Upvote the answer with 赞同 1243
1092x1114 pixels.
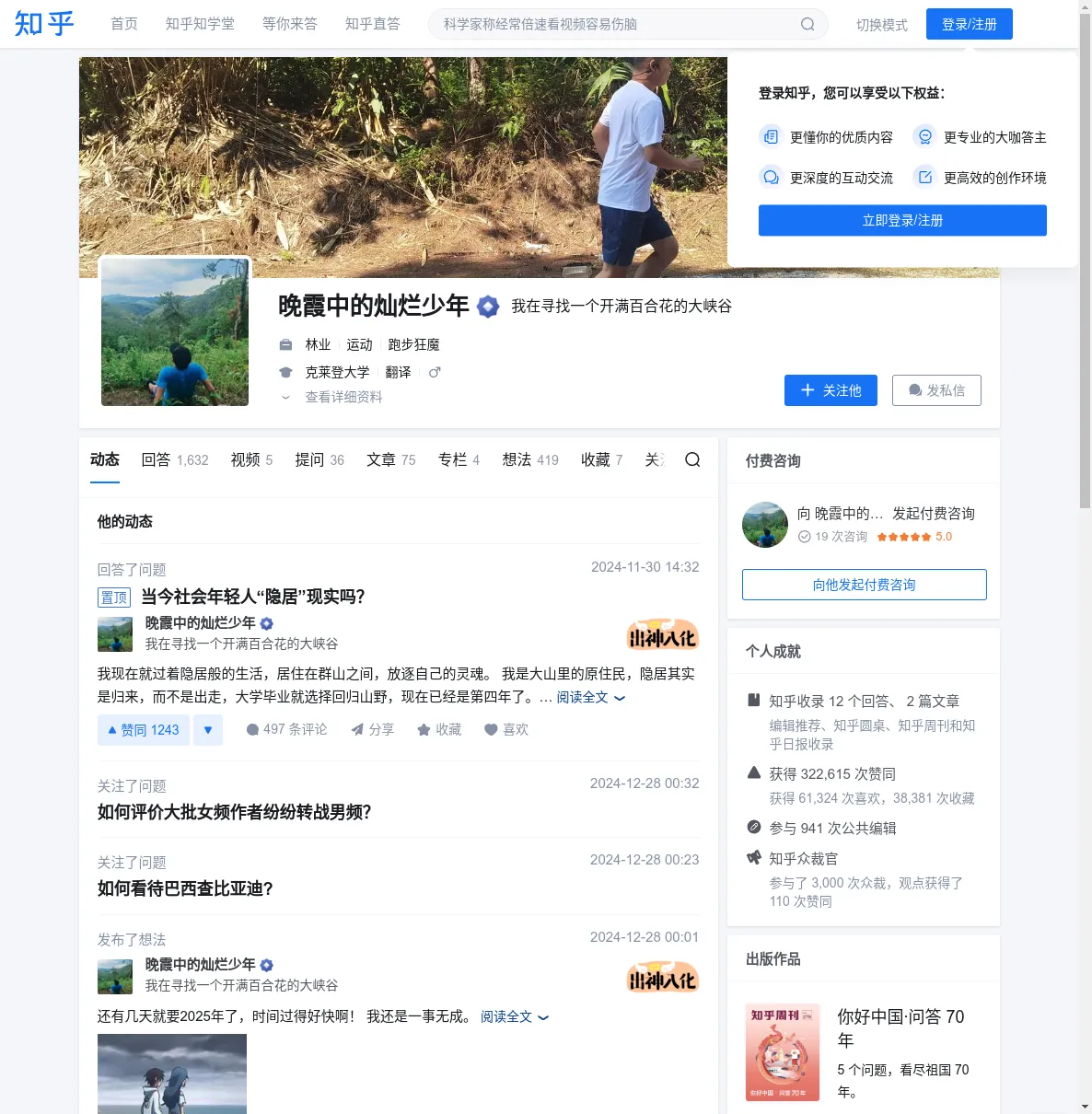pos(144,729)
